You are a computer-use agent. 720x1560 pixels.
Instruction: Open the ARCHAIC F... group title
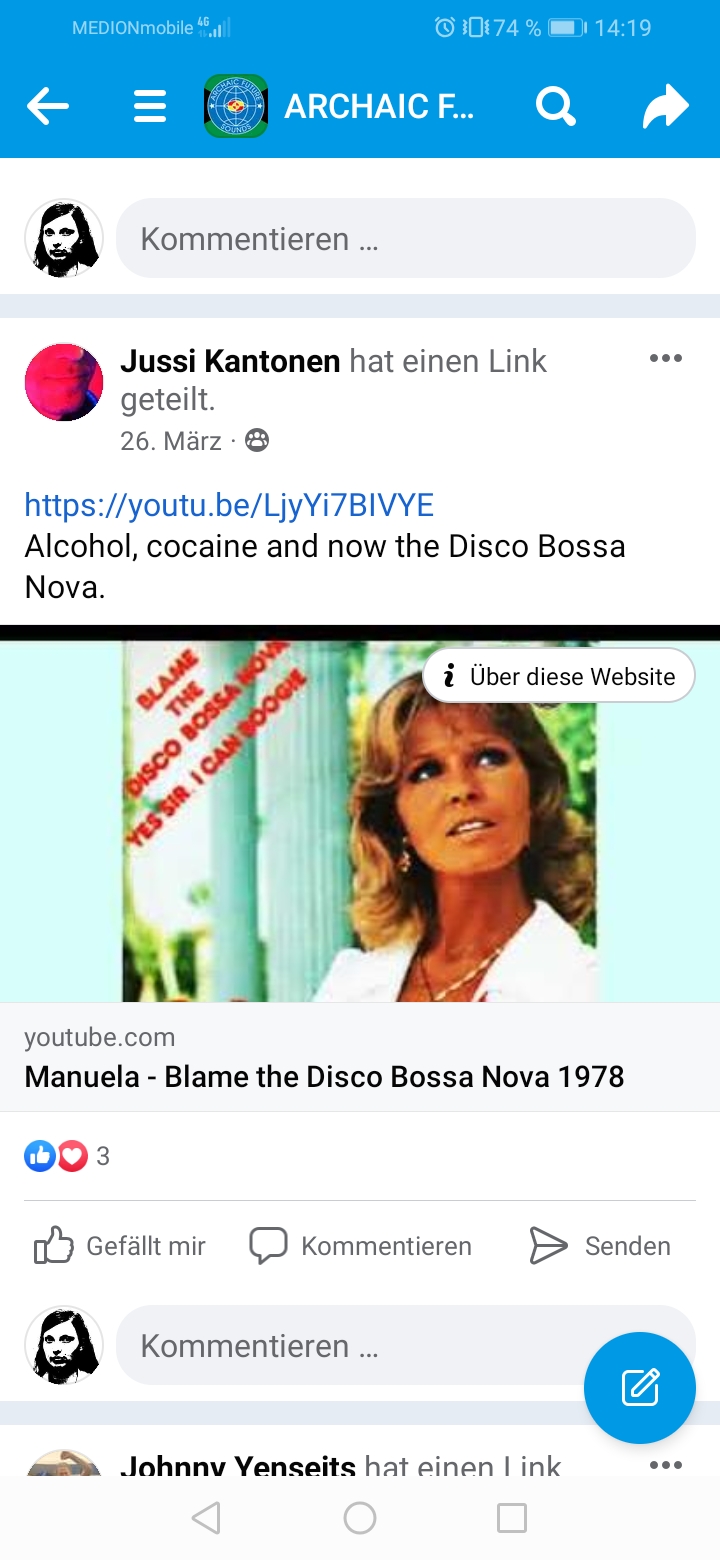click(x=378, y=106)
